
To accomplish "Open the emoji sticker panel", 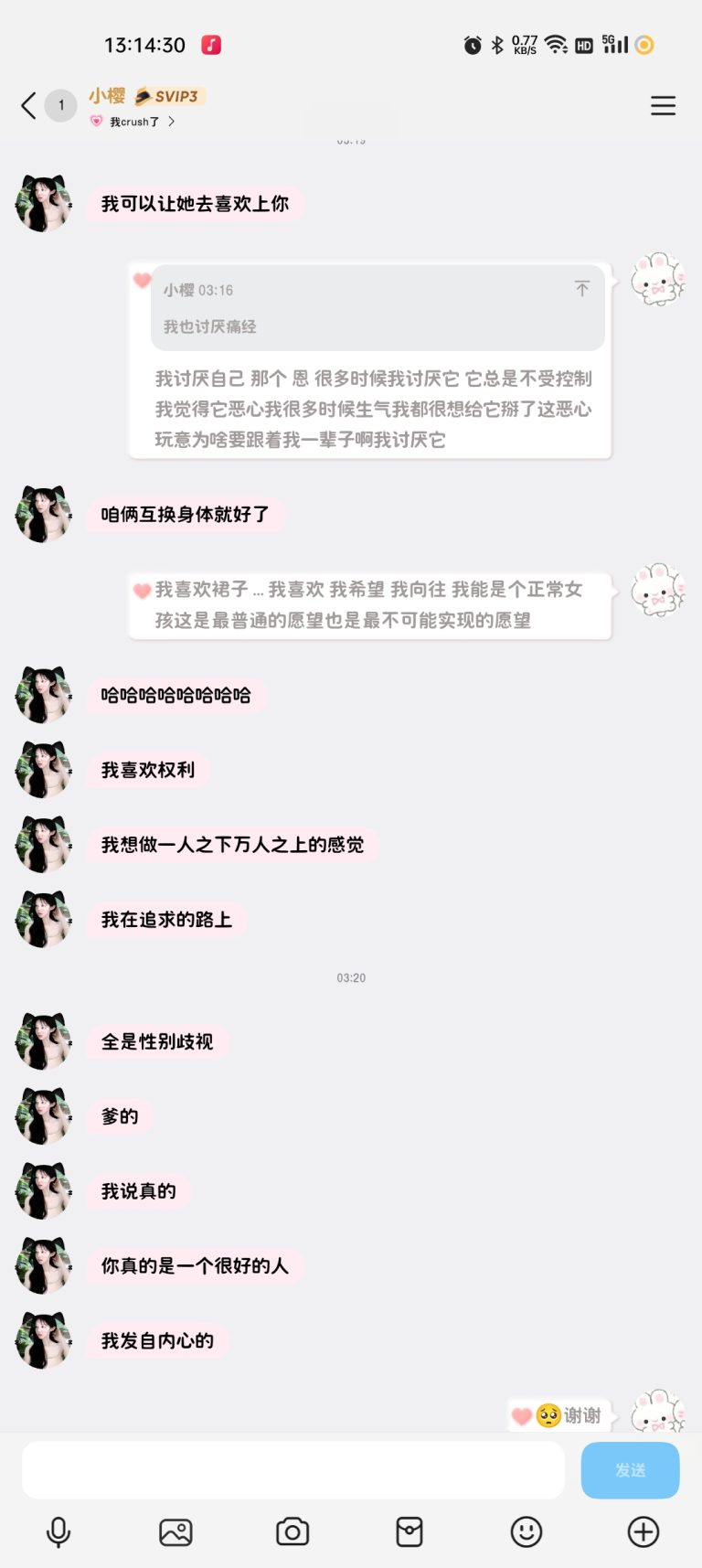I will pos(526,1532).
